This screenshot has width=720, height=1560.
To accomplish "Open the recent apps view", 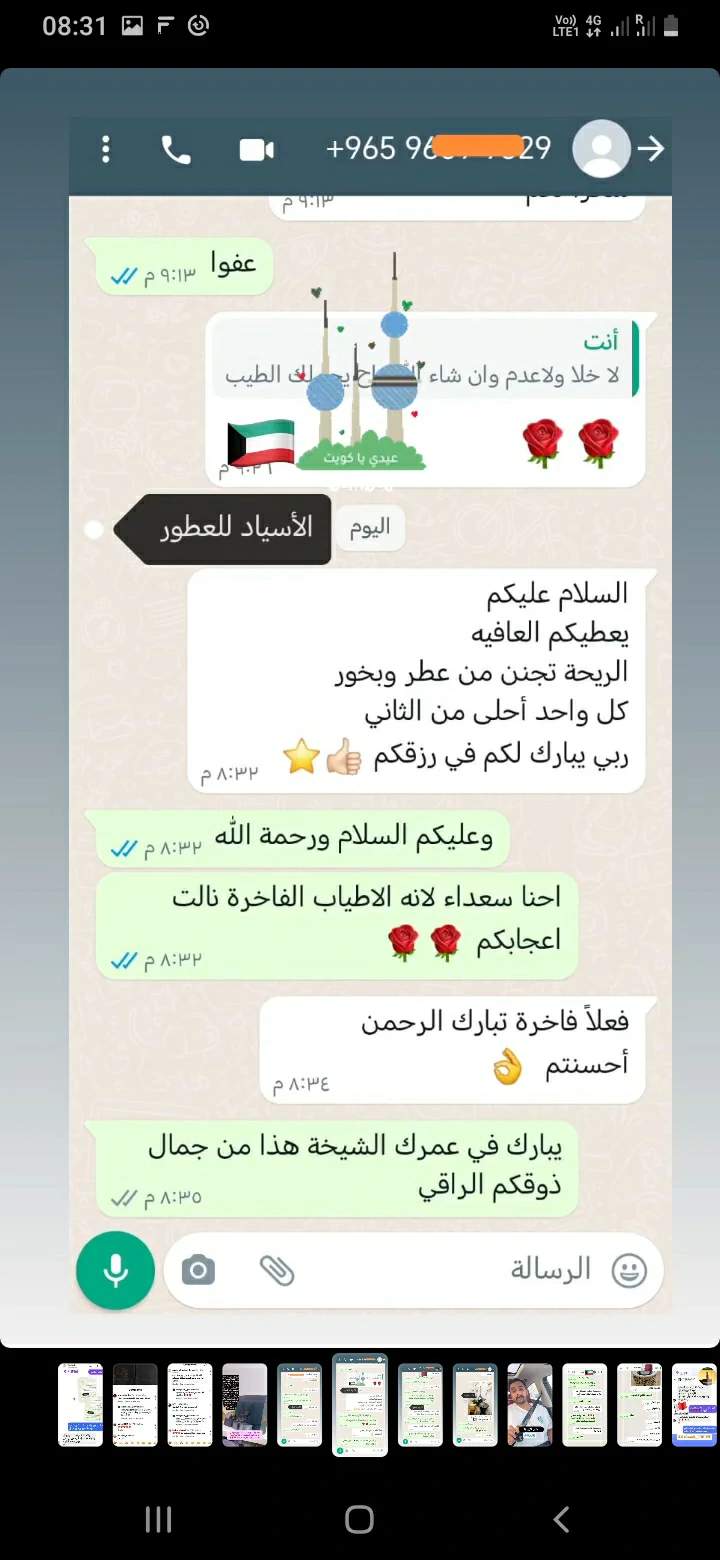I will point(159,1520).
